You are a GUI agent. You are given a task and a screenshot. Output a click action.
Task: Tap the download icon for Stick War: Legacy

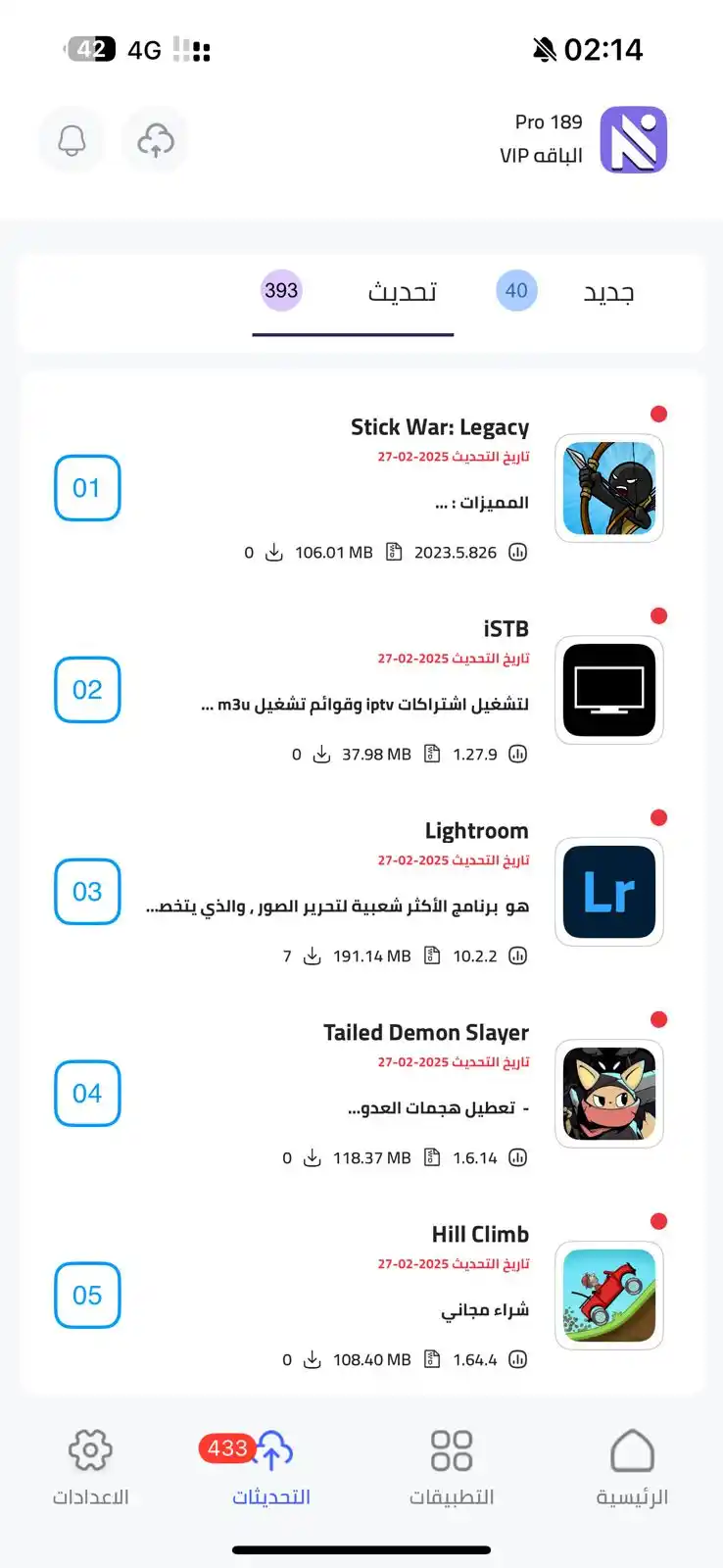point(274,552)
